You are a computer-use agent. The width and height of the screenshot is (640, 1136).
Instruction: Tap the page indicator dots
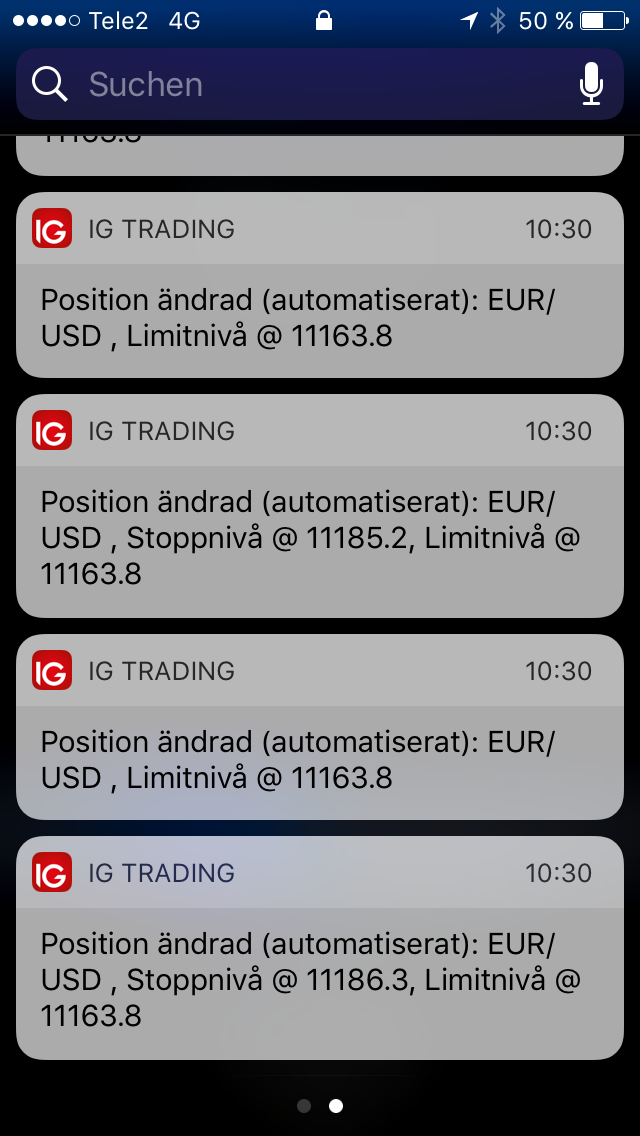pos(320,1105)
